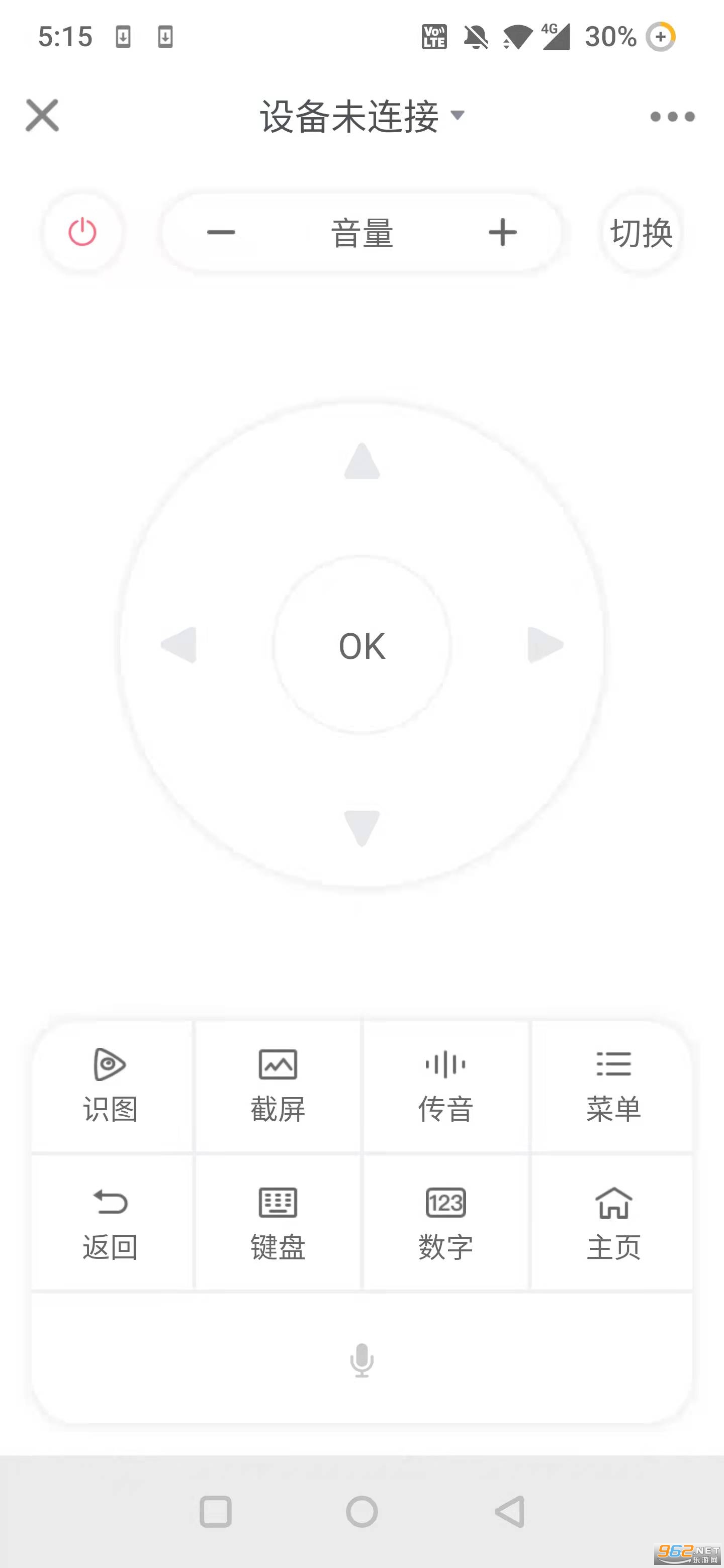Open the 数字 number pad
This screenshot has height=1568, width=724.
click(446, 1223)
